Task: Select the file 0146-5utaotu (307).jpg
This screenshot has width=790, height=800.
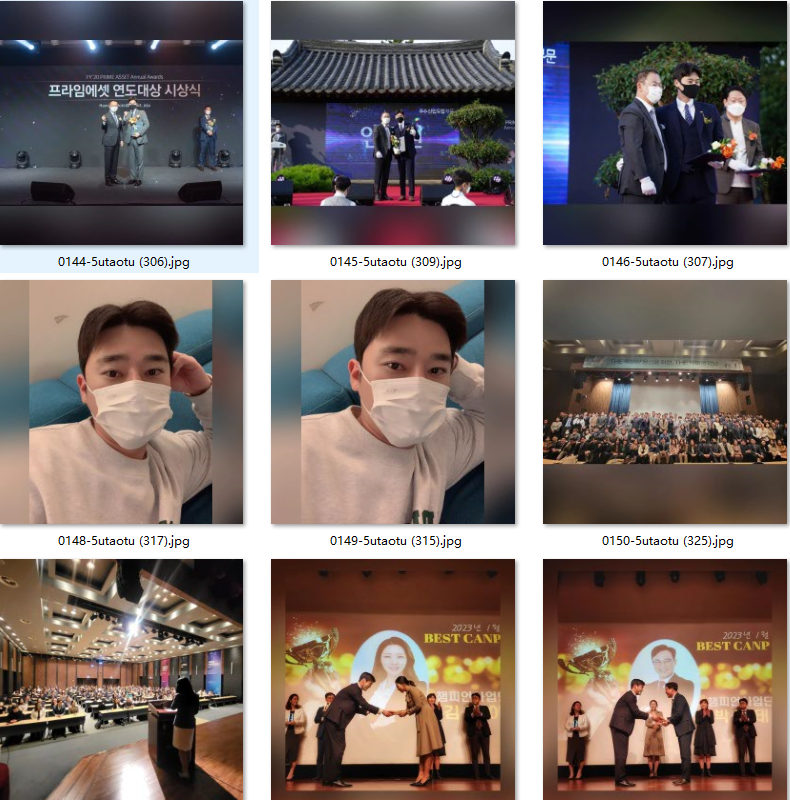Action: [665, 123]
